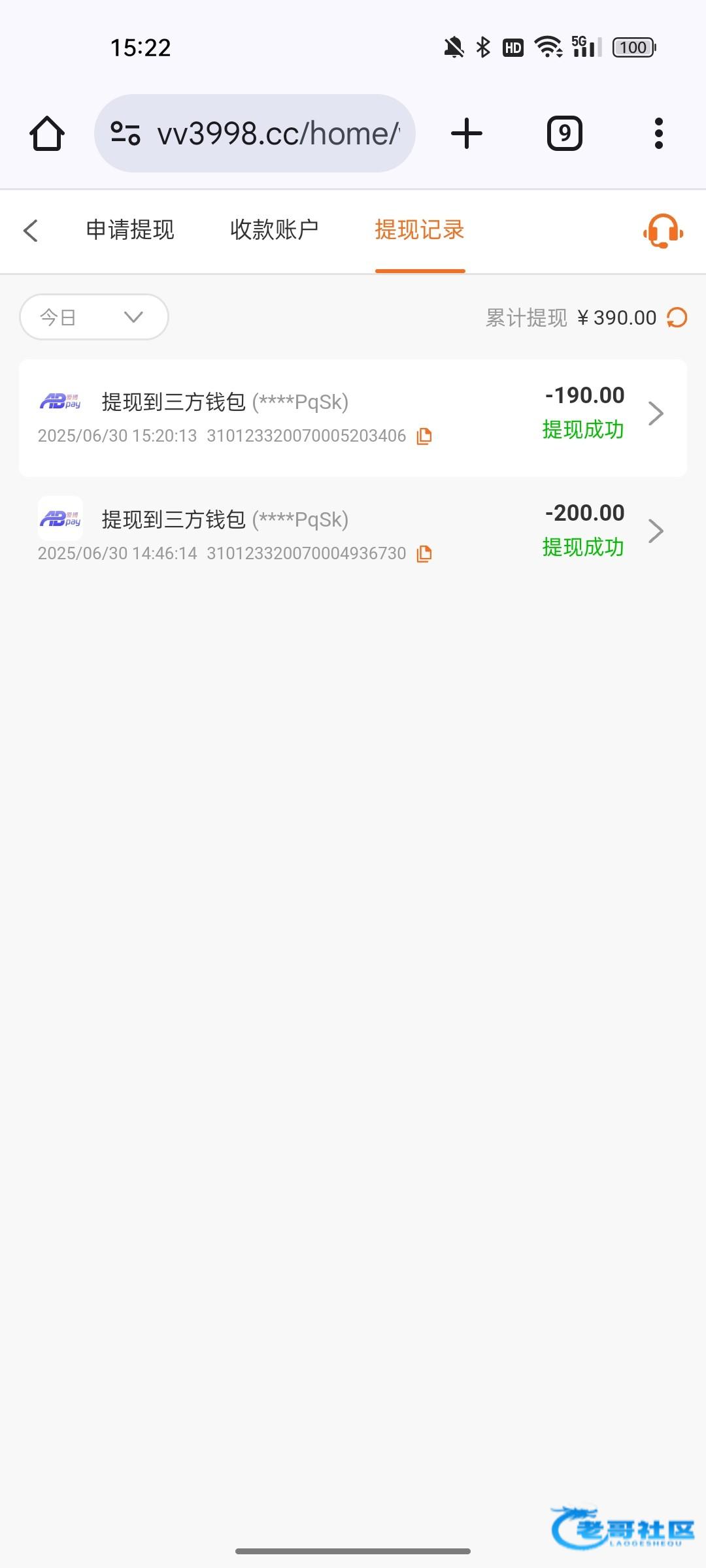Open the -190.00 withdrawal record
This screenshot has height=1568, width=706.
click(x=353, y=417)
